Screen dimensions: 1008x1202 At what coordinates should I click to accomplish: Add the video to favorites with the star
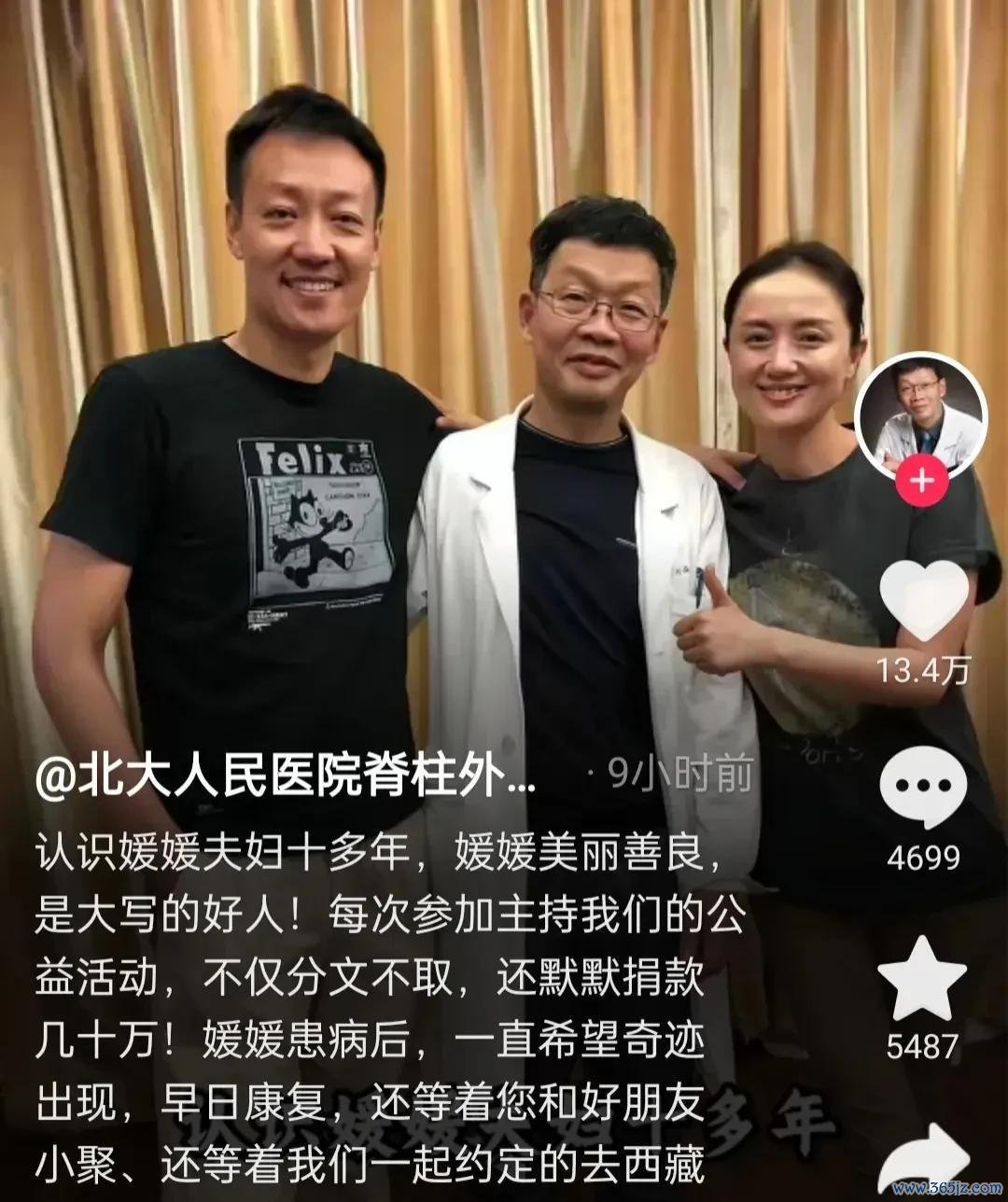pos(923,979)
